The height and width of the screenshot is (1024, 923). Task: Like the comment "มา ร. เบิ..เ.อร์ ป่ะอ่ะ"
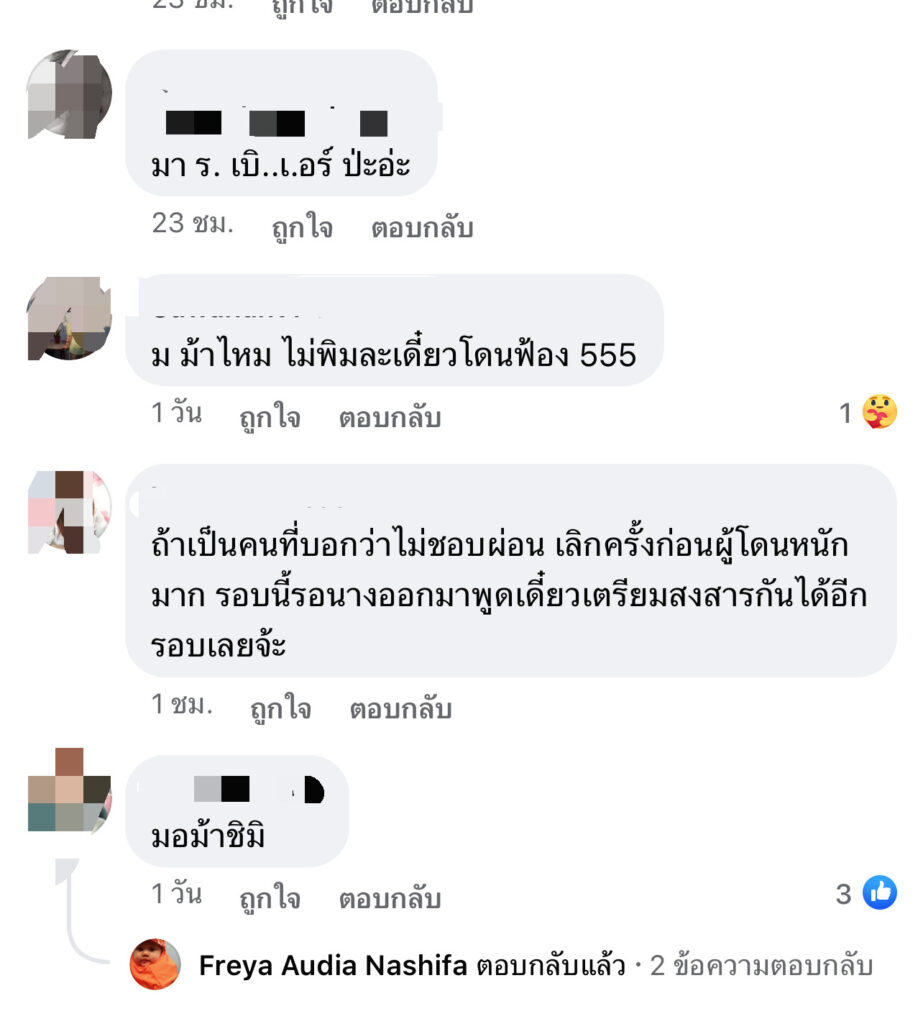pyautogui.click(x=302, y=228)
